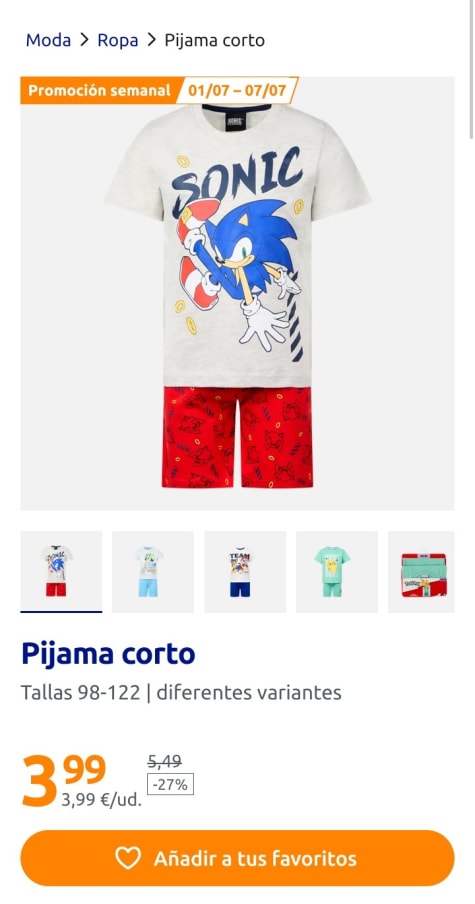This screenshot has height=904, width=475.
Task: View the packaging image thumbnail
Action: 421,572
